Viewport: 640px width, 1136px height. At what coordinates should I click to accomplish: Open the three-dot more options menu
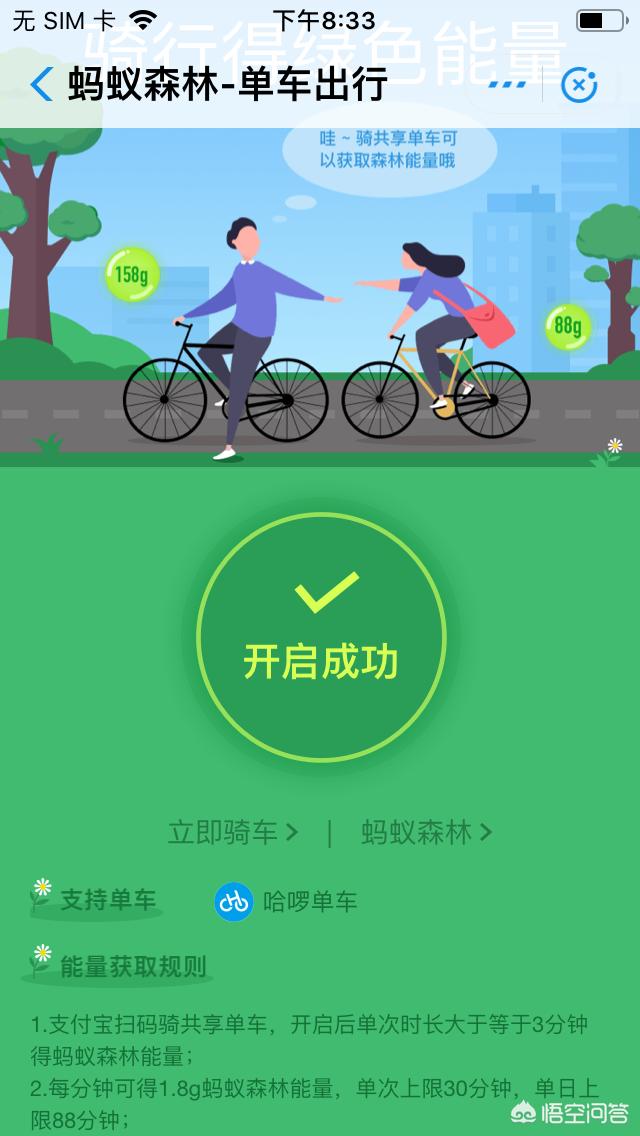(507, 85)
